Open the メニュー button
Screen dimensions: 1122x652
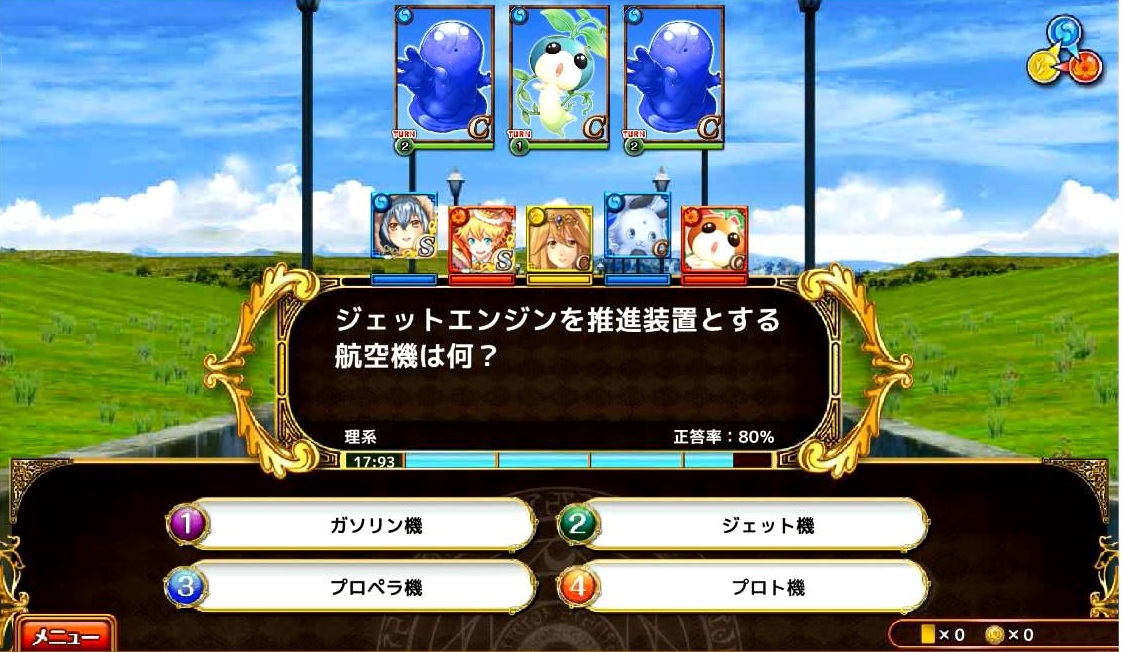point(66,634)
